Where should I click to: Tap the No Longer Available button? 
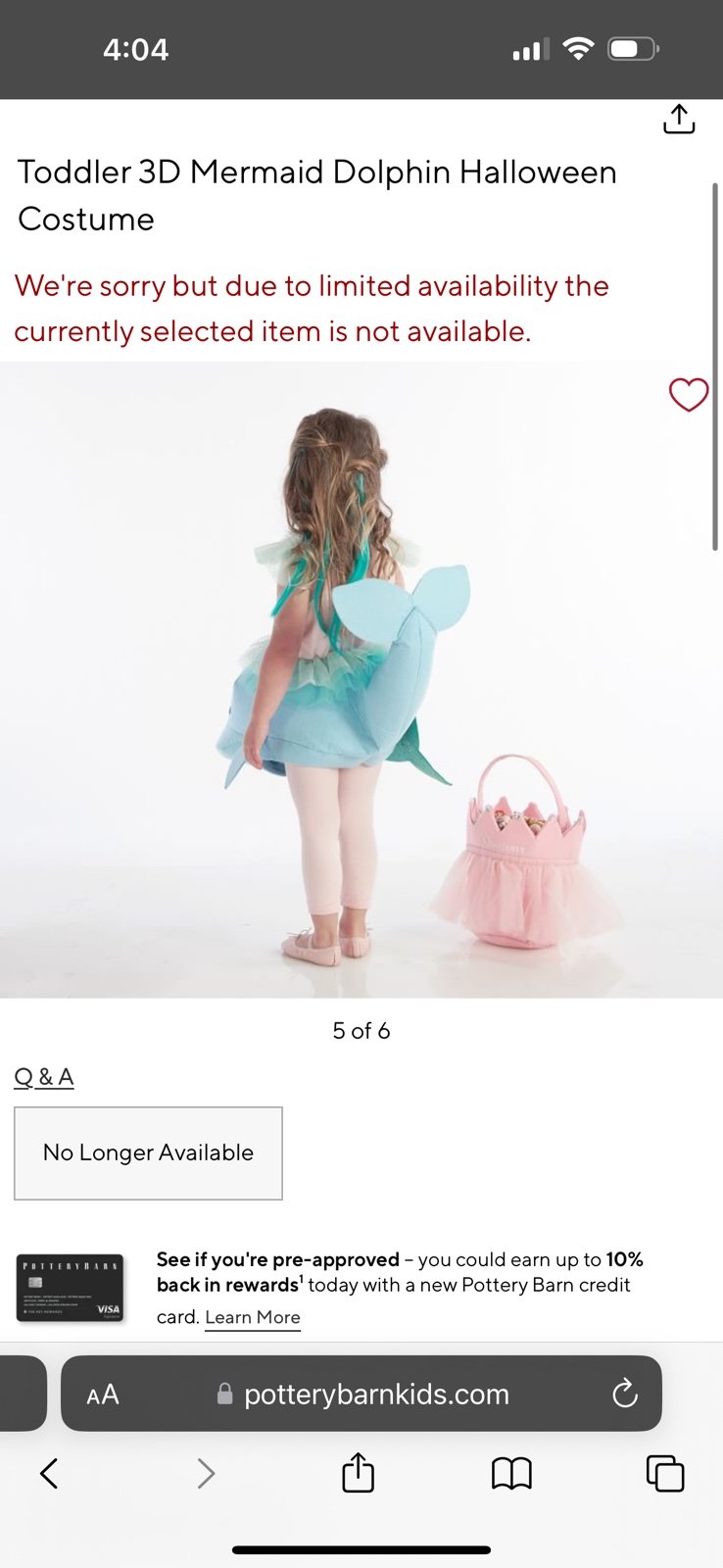(x=148, y=1153)
